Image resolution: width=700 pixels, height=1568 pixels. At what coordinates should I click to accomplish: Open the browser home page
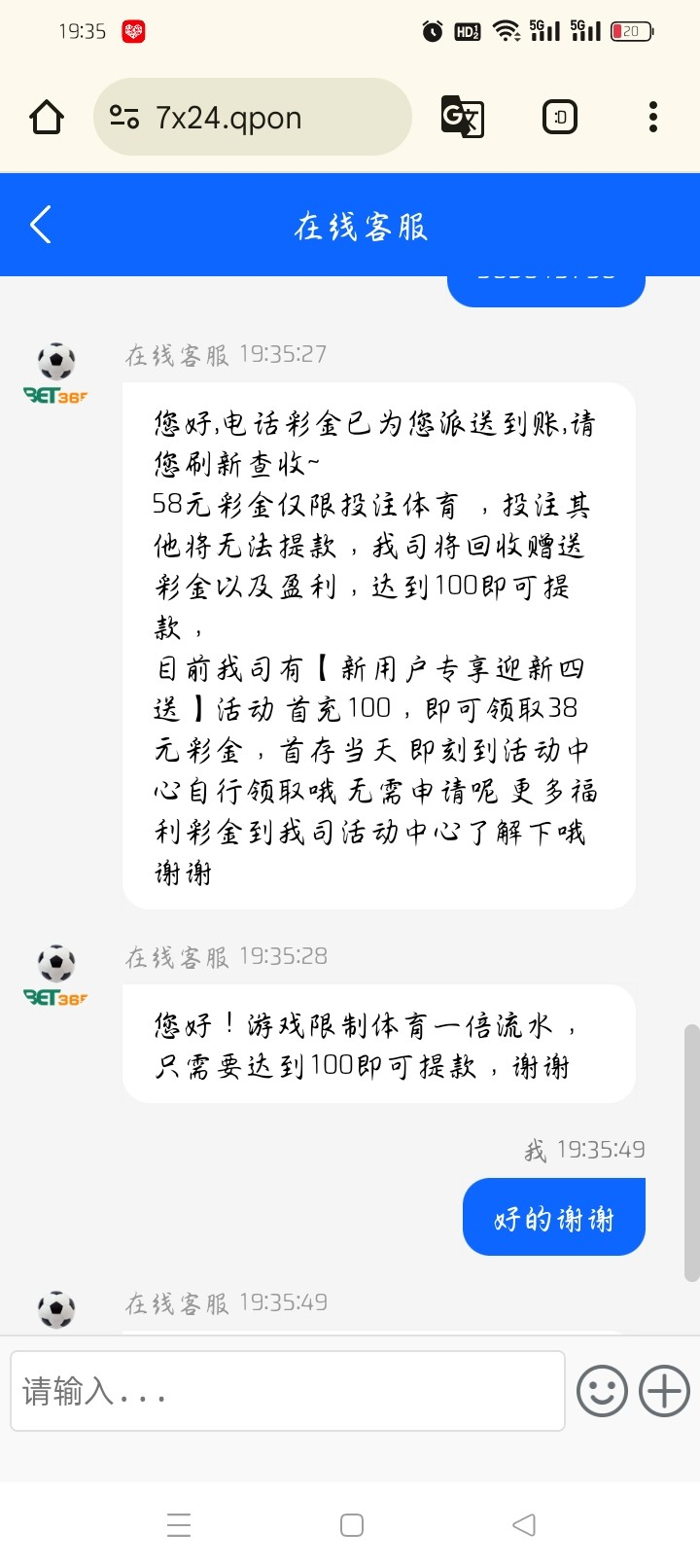click(47, 118)
